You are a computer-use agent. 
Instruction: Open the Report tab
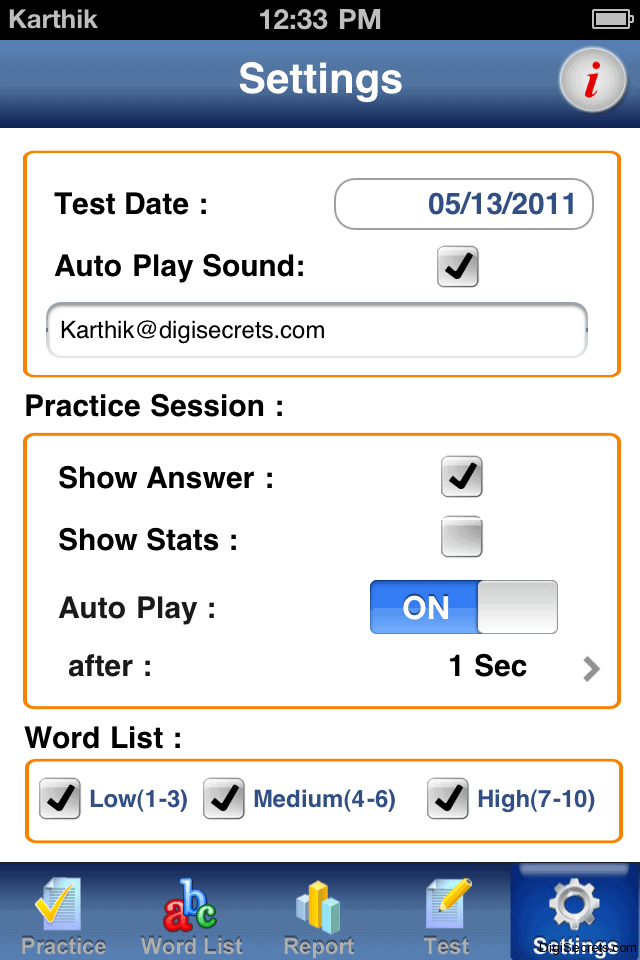(x=319, y=915)
